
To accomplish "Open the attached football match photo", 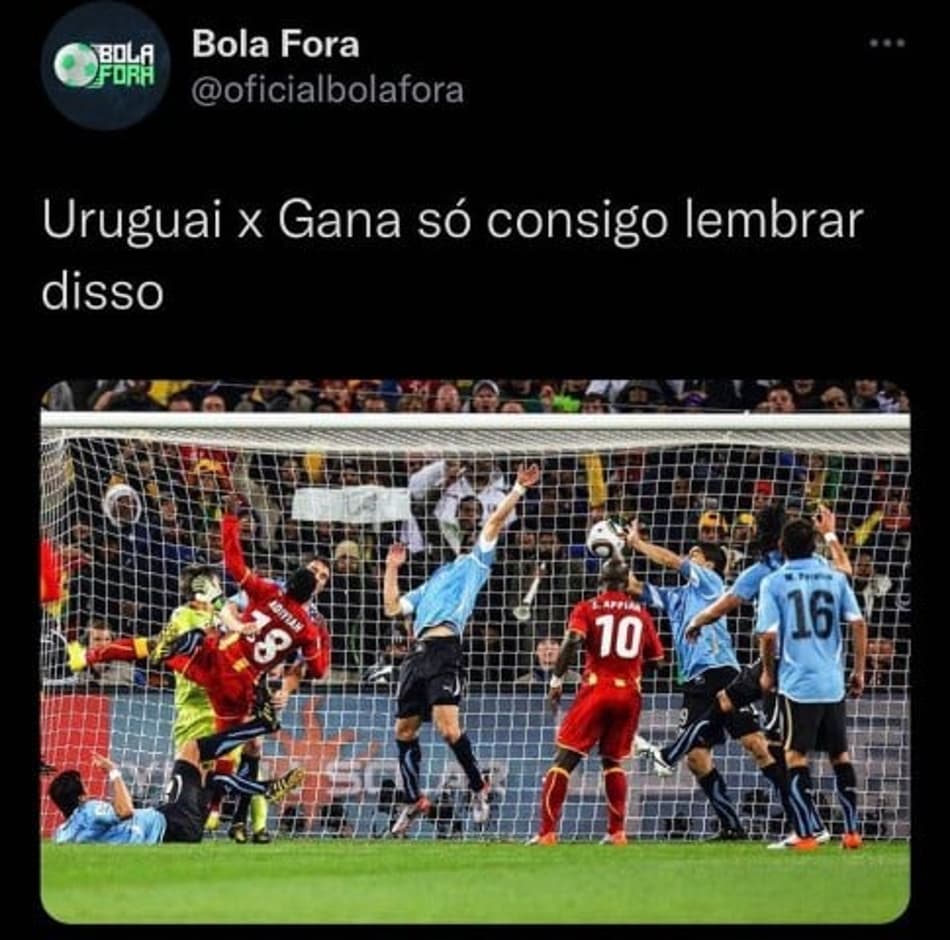I will 475,650.
